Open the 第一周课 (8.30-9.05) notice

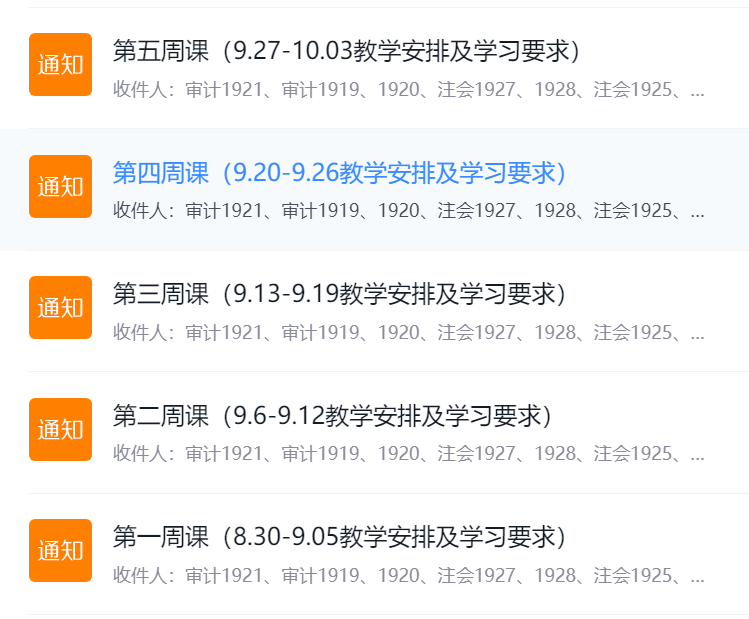[340, 538]
